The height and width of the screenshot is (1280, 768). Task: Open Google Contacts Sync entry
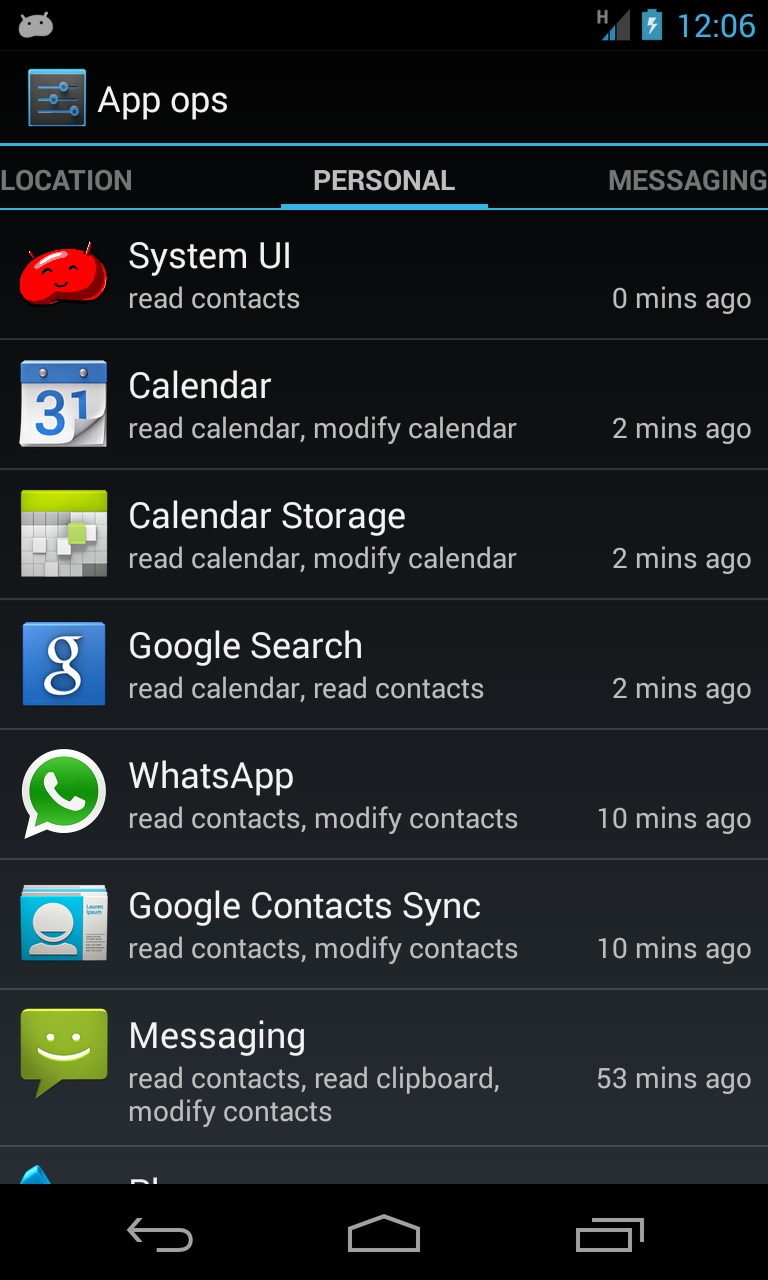click(x=384, y=925)
